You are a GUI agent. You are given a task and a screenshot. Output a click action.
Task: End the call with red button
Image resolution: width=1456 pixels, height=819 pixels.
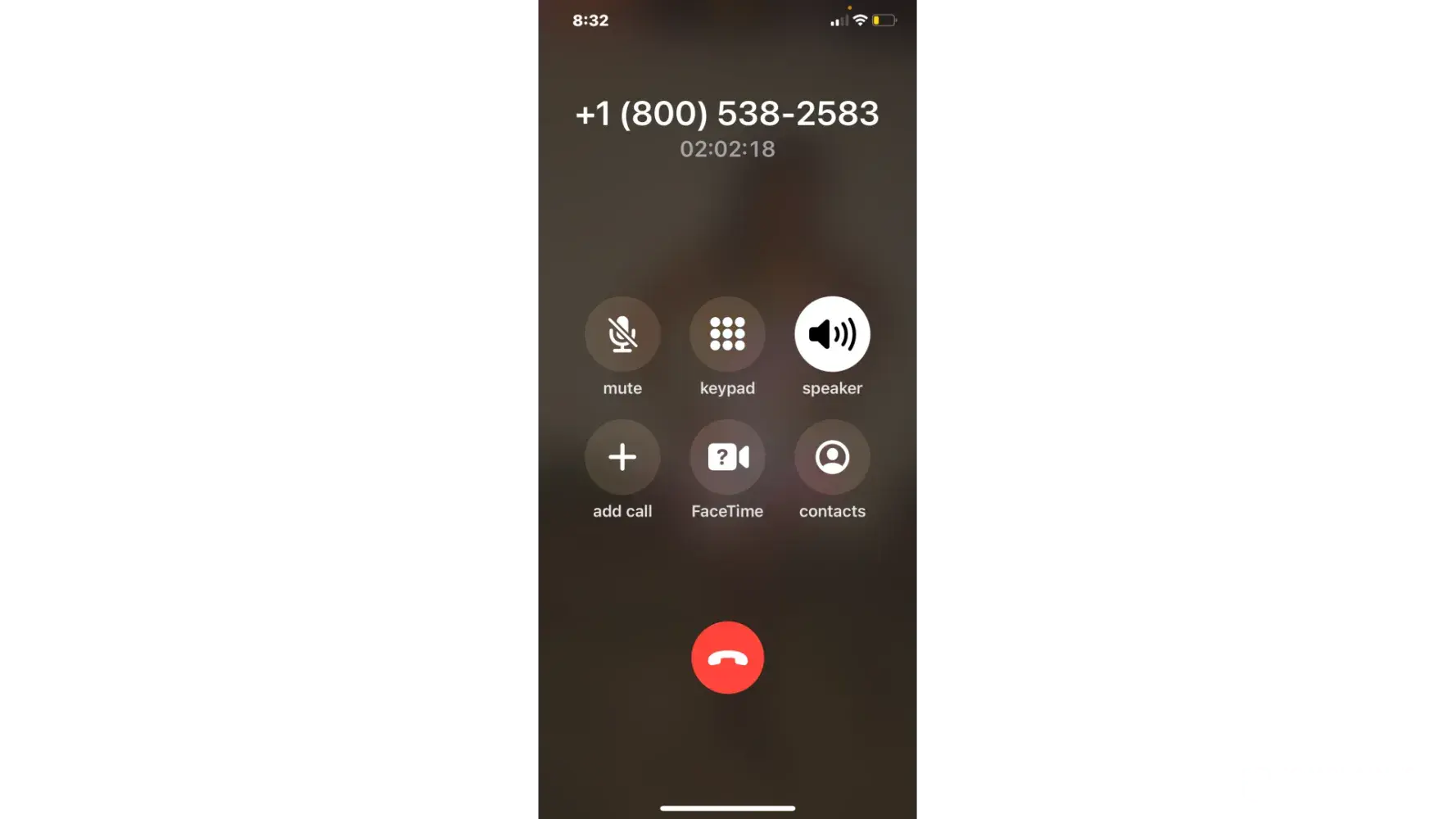(x=727, y=658)
